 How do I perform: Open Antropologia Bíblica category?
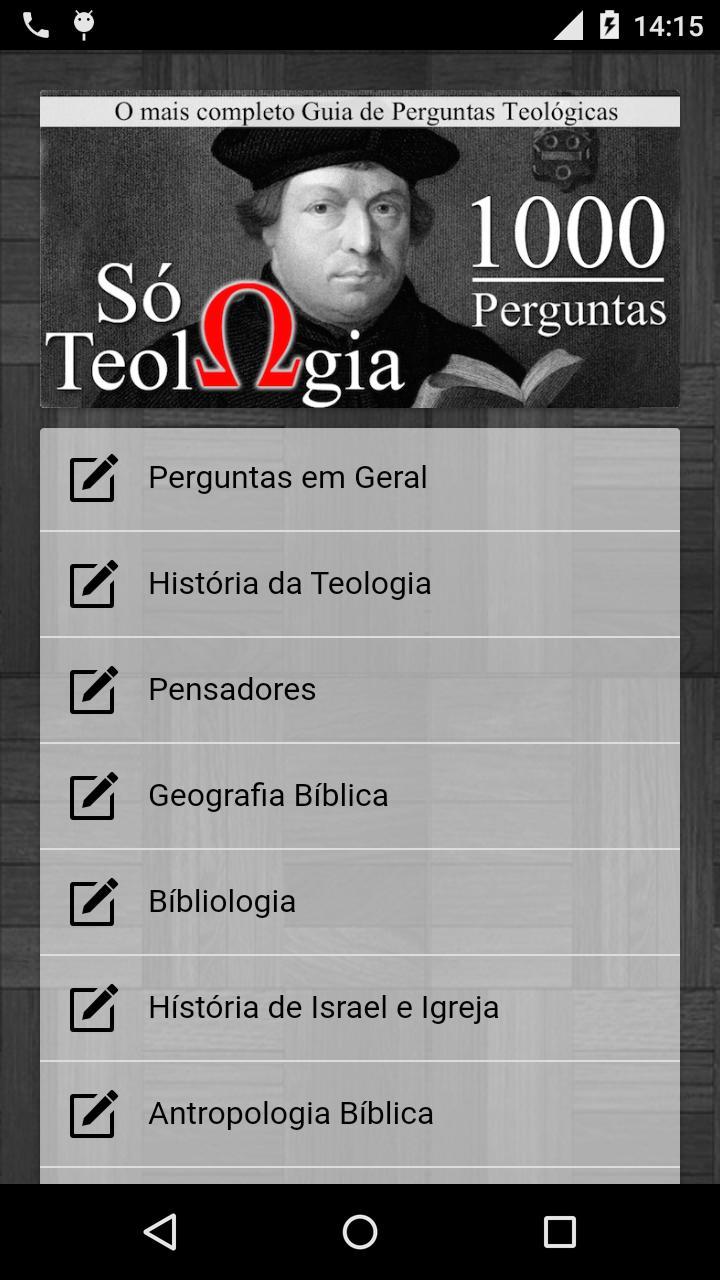click(359, 1114)
